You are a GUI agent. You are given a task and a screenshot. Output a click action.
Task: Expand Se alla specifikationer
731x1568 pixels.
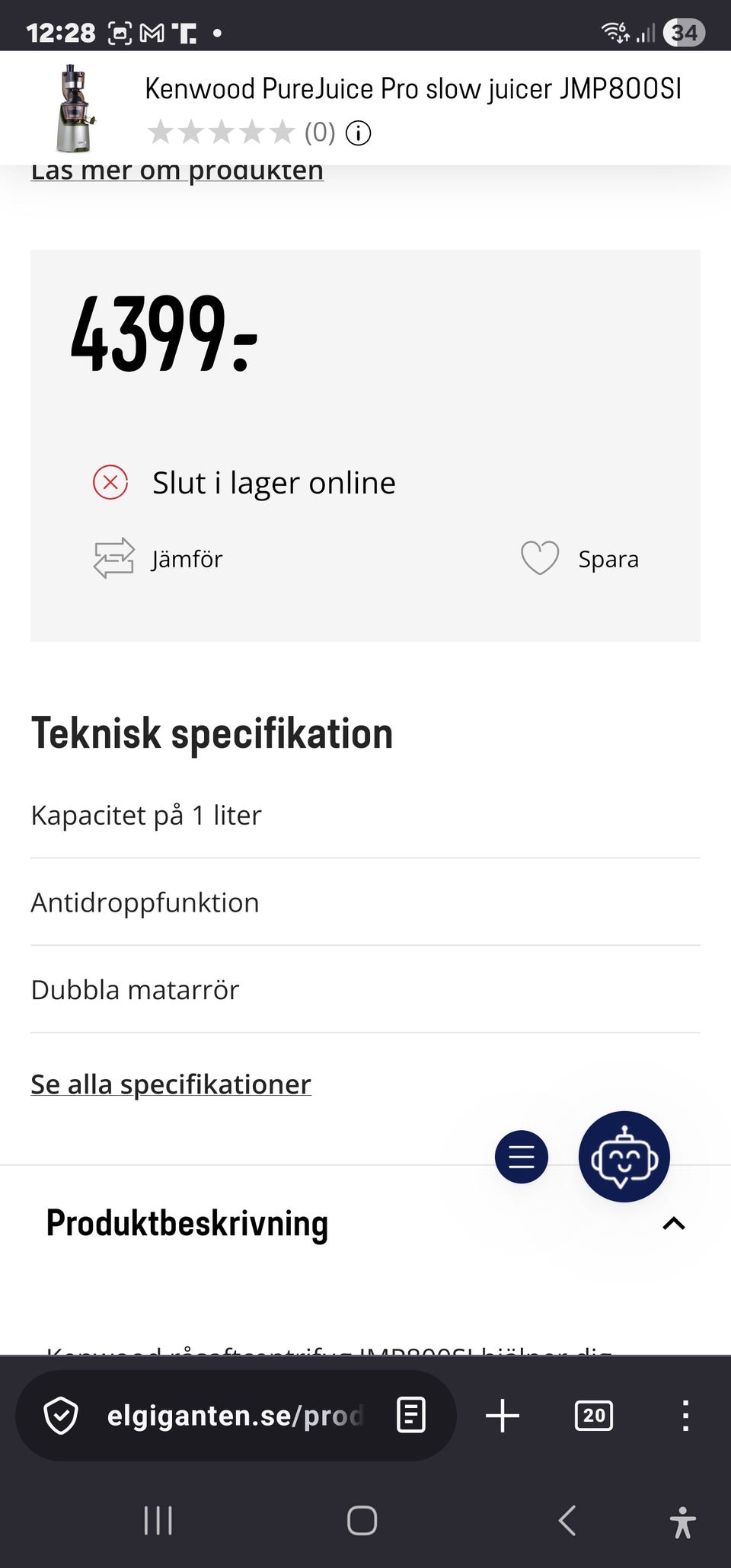[x=170, y=1083]
